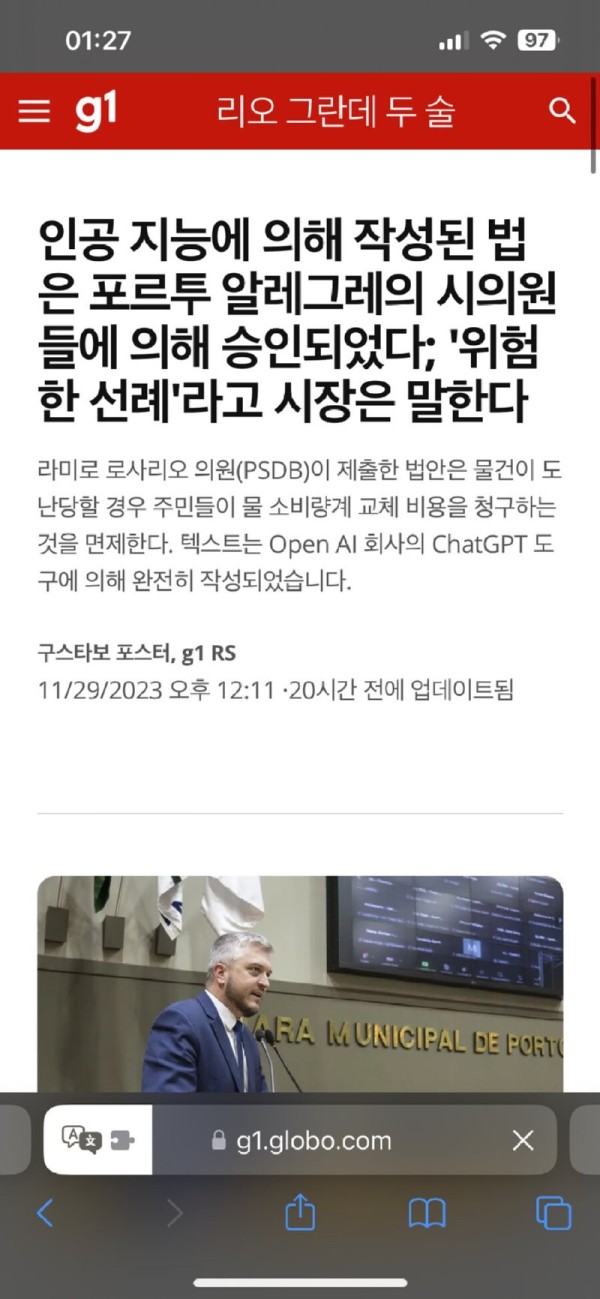600x1299 pixels.
Task: Open the translate page options
Action: [82, 1140]
